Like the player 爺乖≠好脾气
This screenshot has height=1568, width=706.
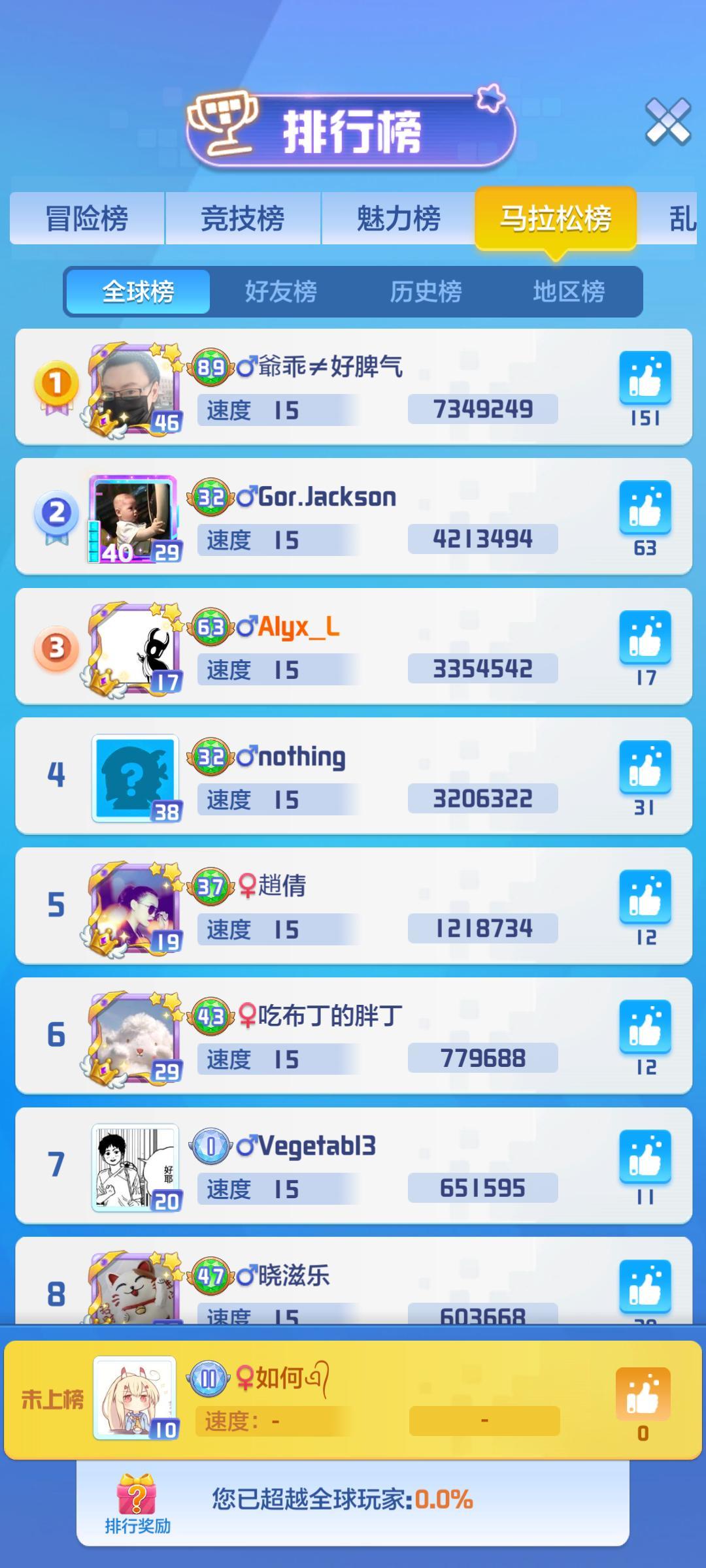pyautogui.click(x=645, y=377)
